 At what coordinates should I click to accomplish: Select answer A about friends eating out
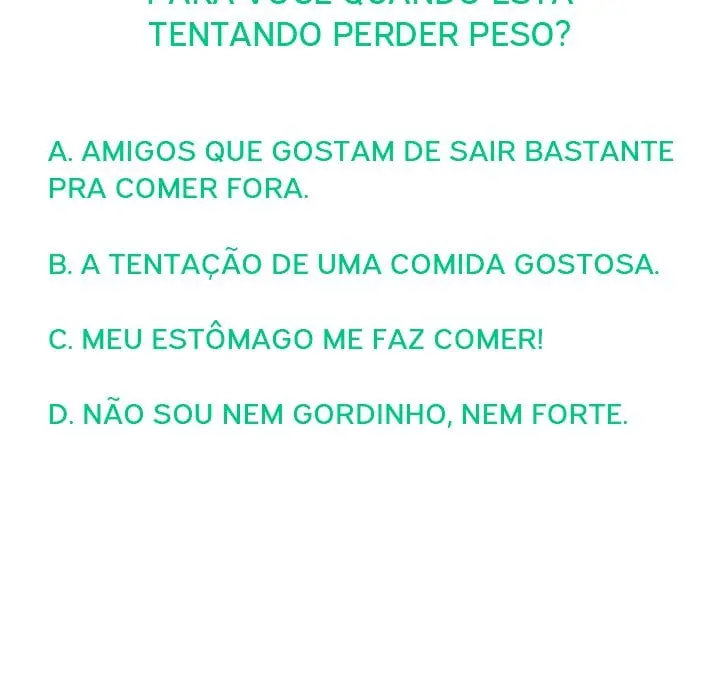coord(360,170)
